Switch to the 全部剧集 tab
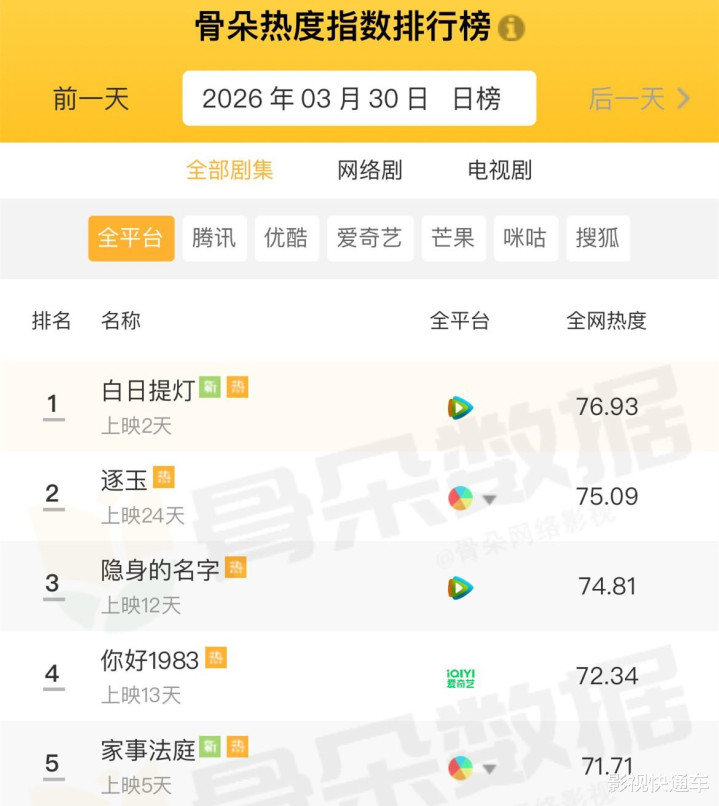719x806 pixels. pos(230,170)
